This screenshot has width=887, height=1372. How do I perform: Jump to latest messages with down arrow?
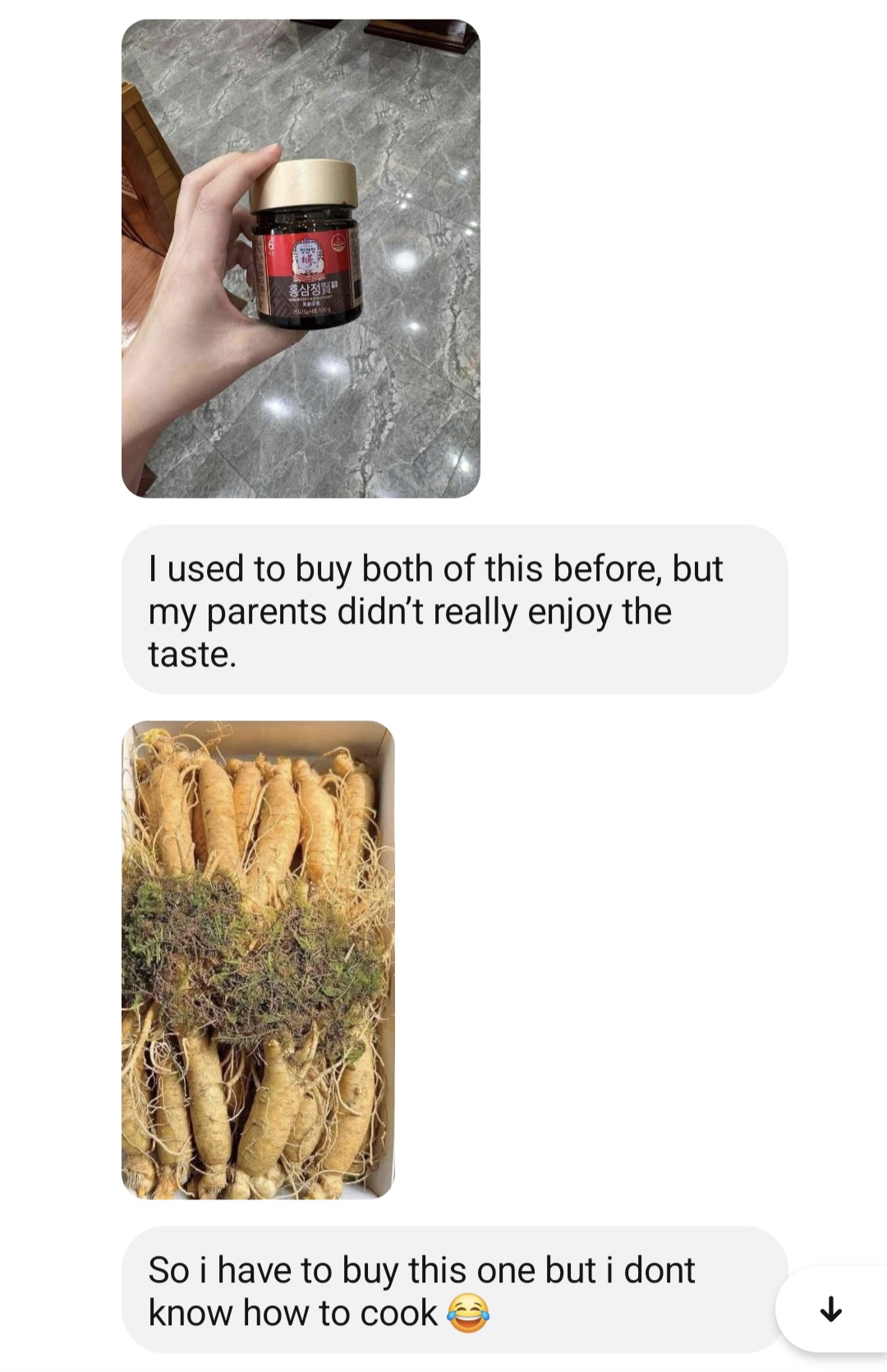pyautogui.click(x=831, y=1309)
